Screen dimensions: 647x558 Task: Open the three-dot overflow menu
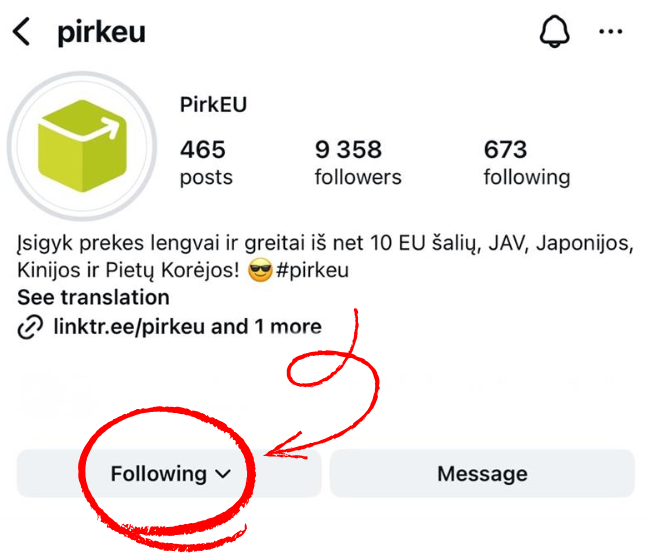610,32
